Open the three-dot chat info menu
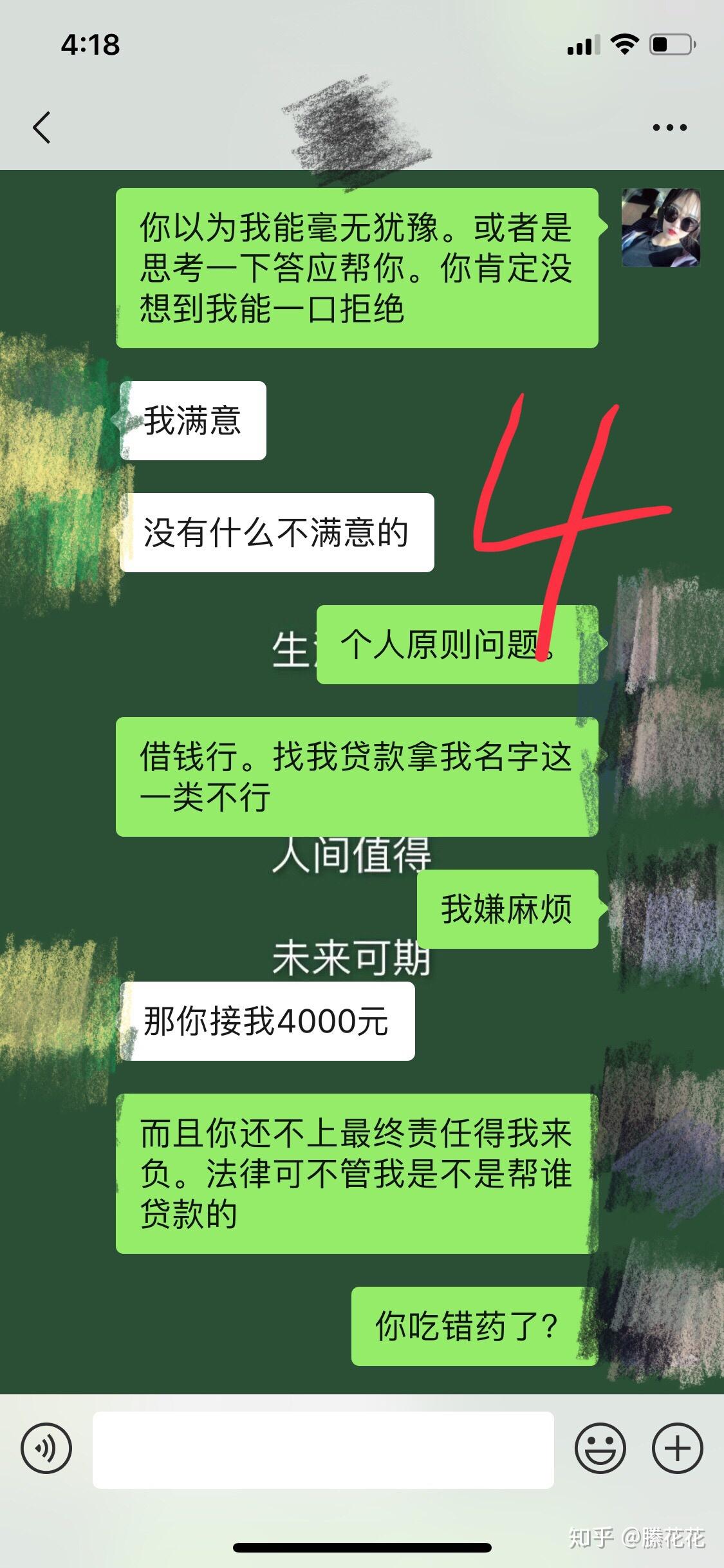This screenshot has width=724, height=1568. (669, 127)
